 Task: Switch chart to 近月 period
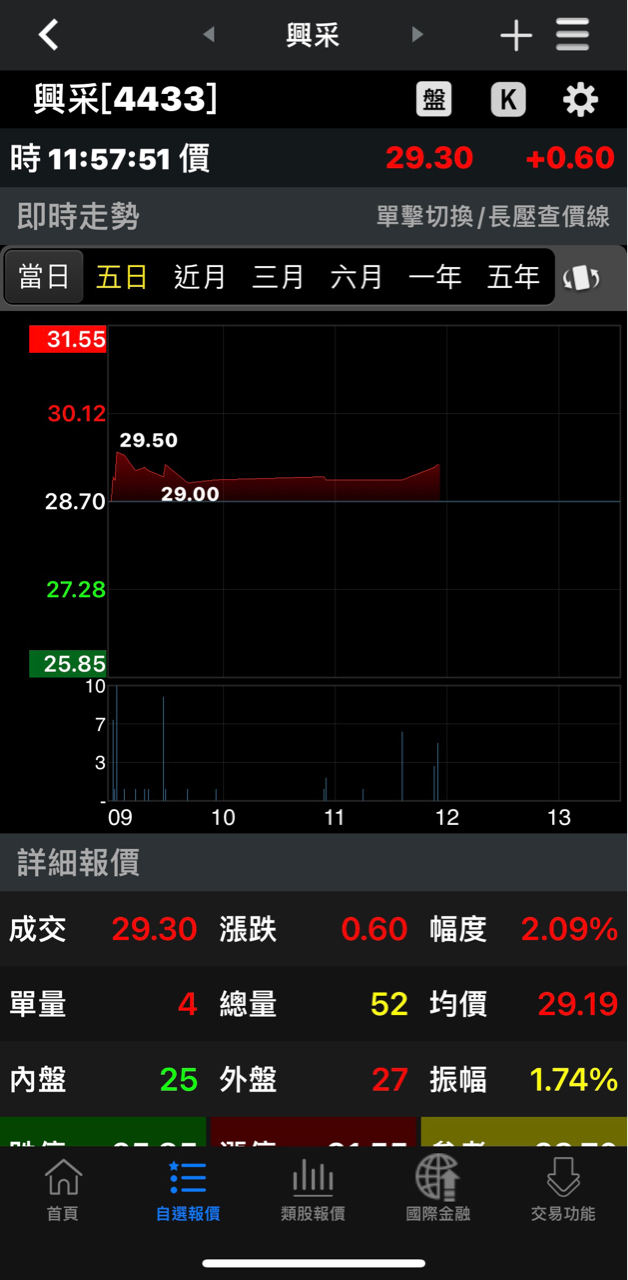200,277
